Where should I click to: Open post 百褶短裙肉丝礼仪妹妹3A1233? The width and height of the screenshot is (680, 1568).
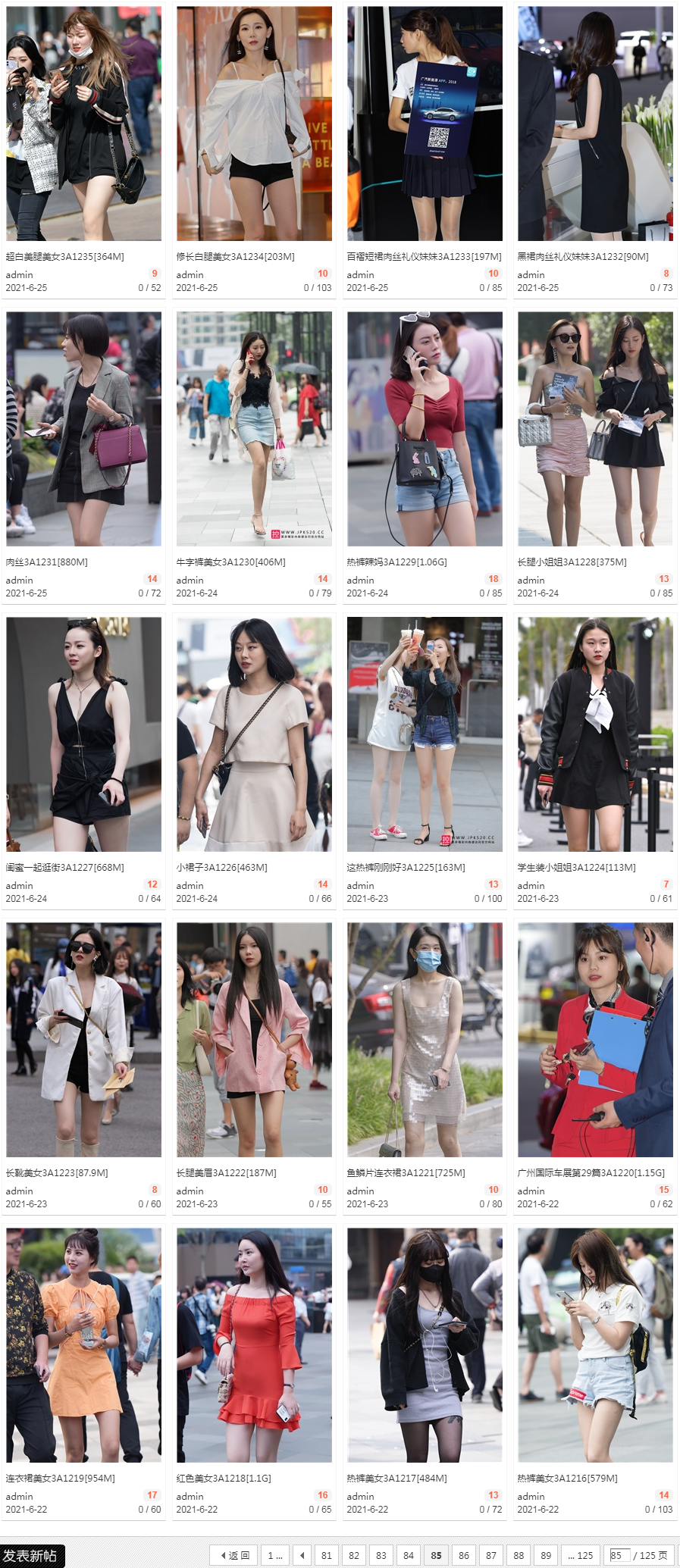(x=424, y=257)
